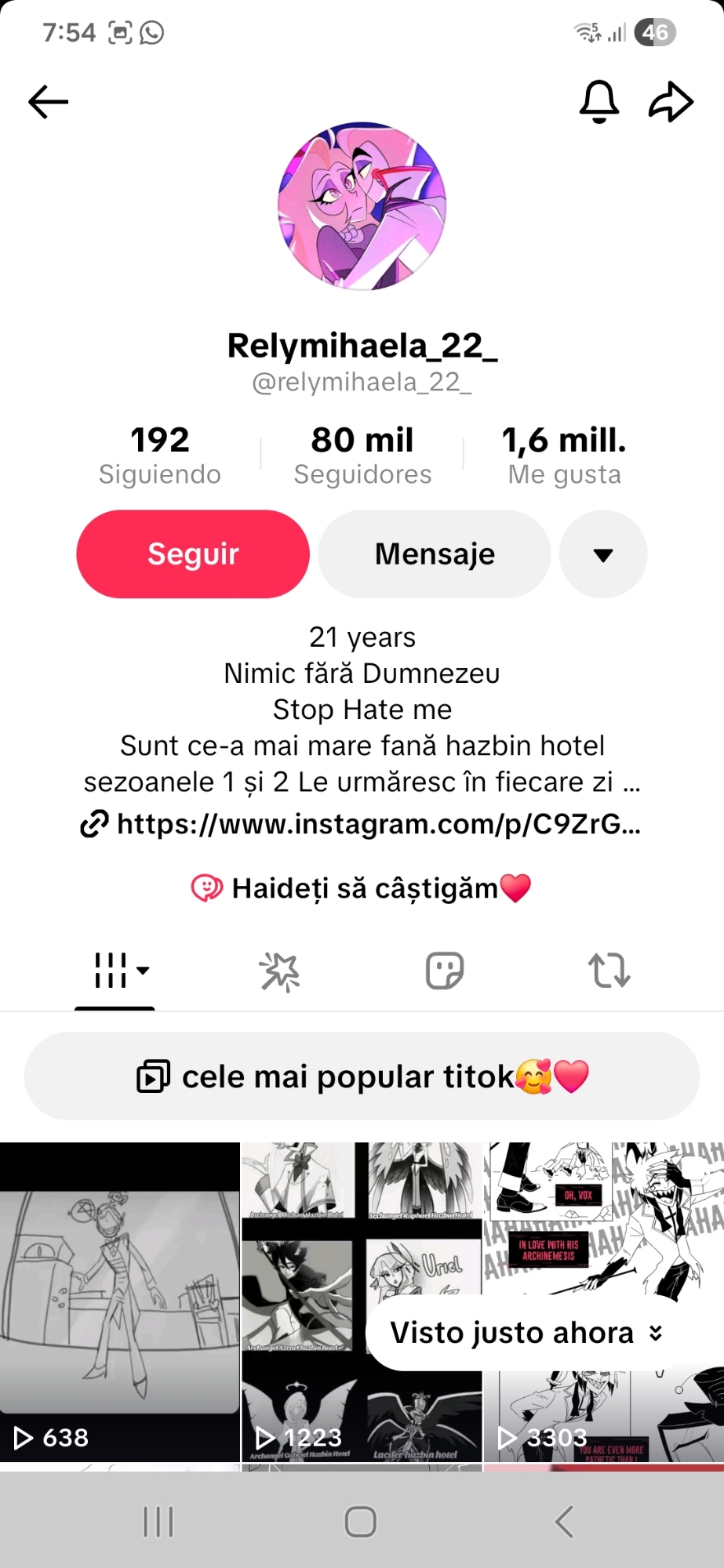This screenshot has width=724, height=1568.
Task: Tap the Visto justo ahora pill
Action: (x=526, y=1333)
